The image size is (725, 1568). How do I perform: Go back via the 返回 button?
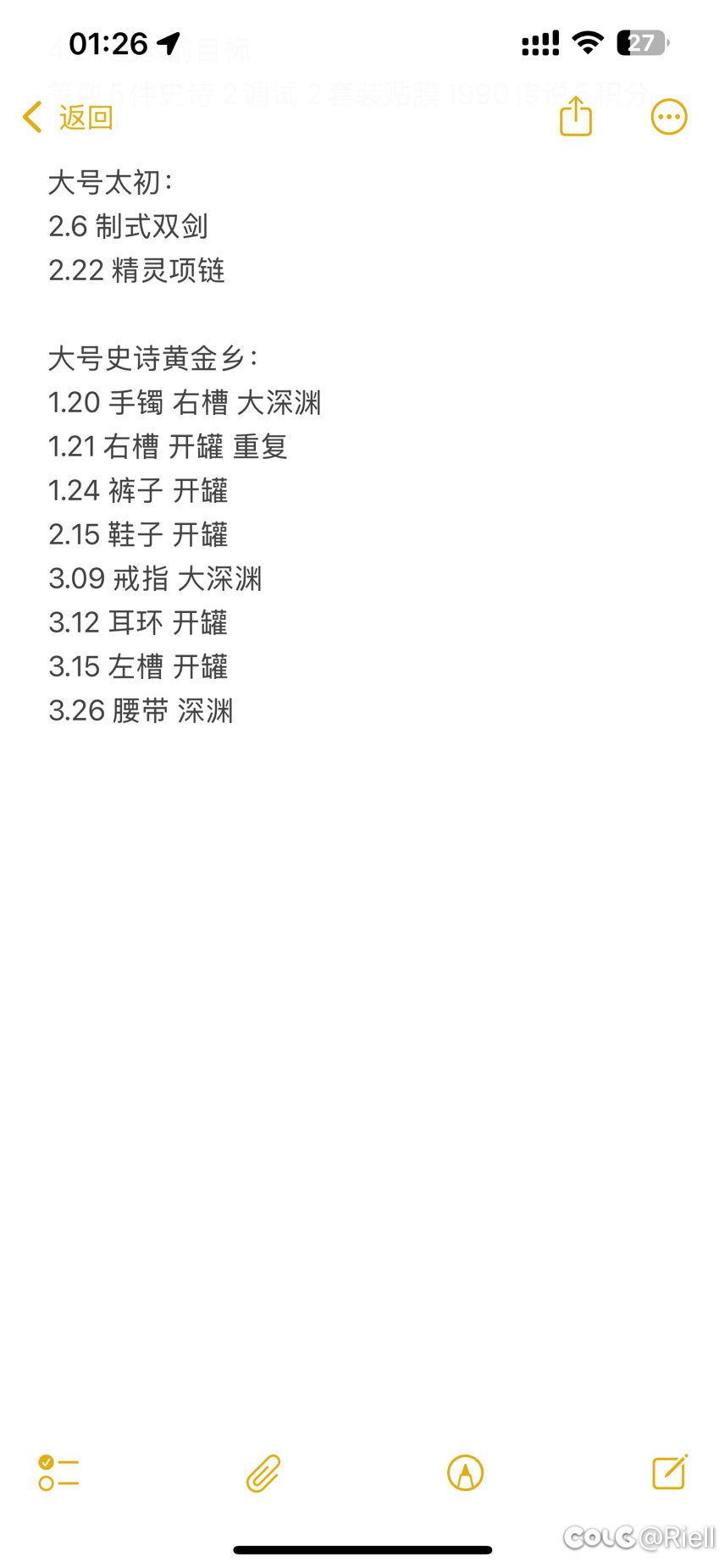68,117
